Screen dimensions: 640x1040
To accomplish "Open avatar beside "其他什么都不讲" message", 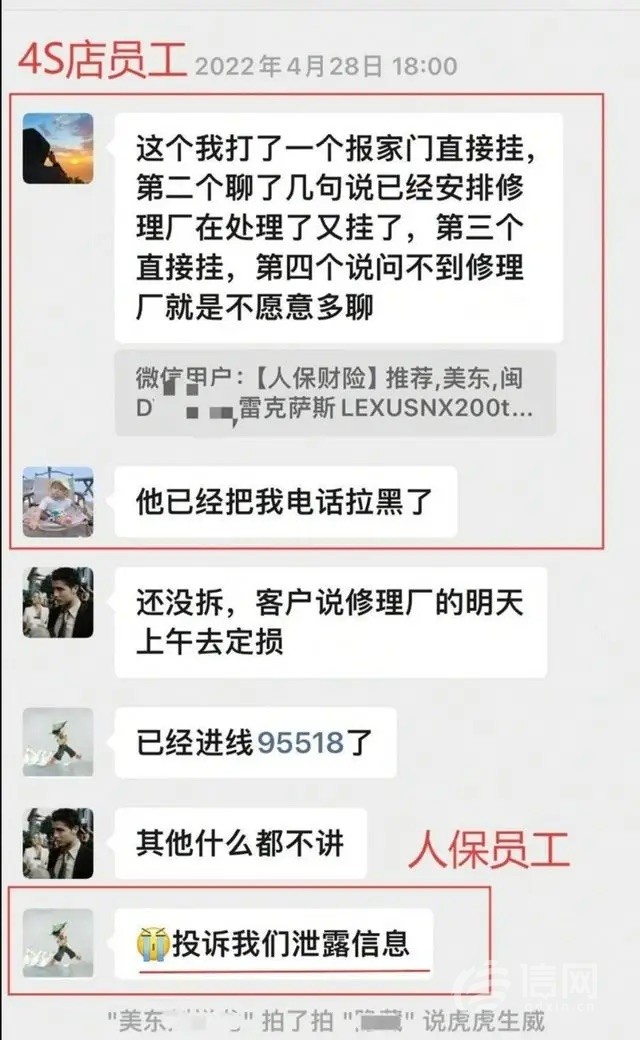I will click(x=58, y=843).
